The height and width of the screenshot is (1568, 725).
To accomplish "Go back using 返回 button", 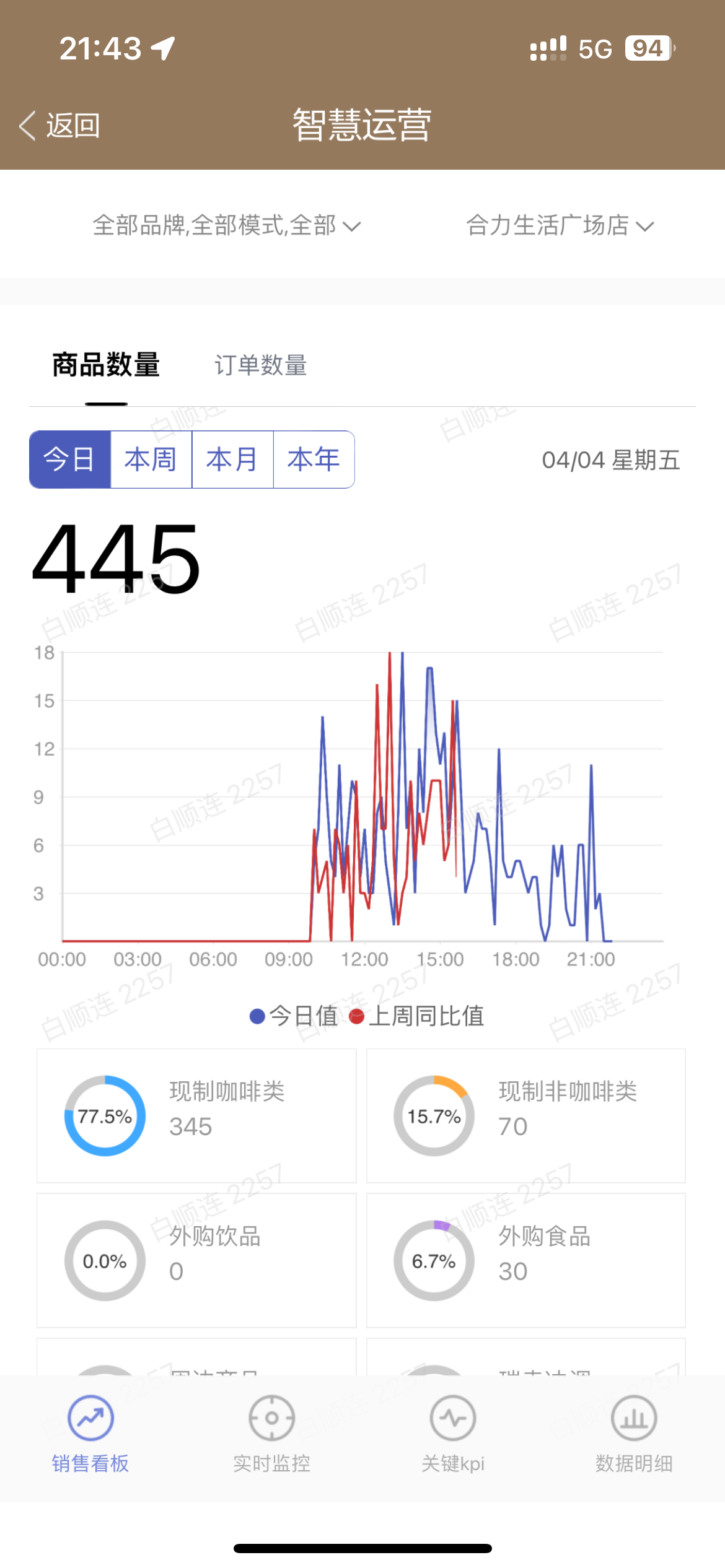I will coord(60,126).
